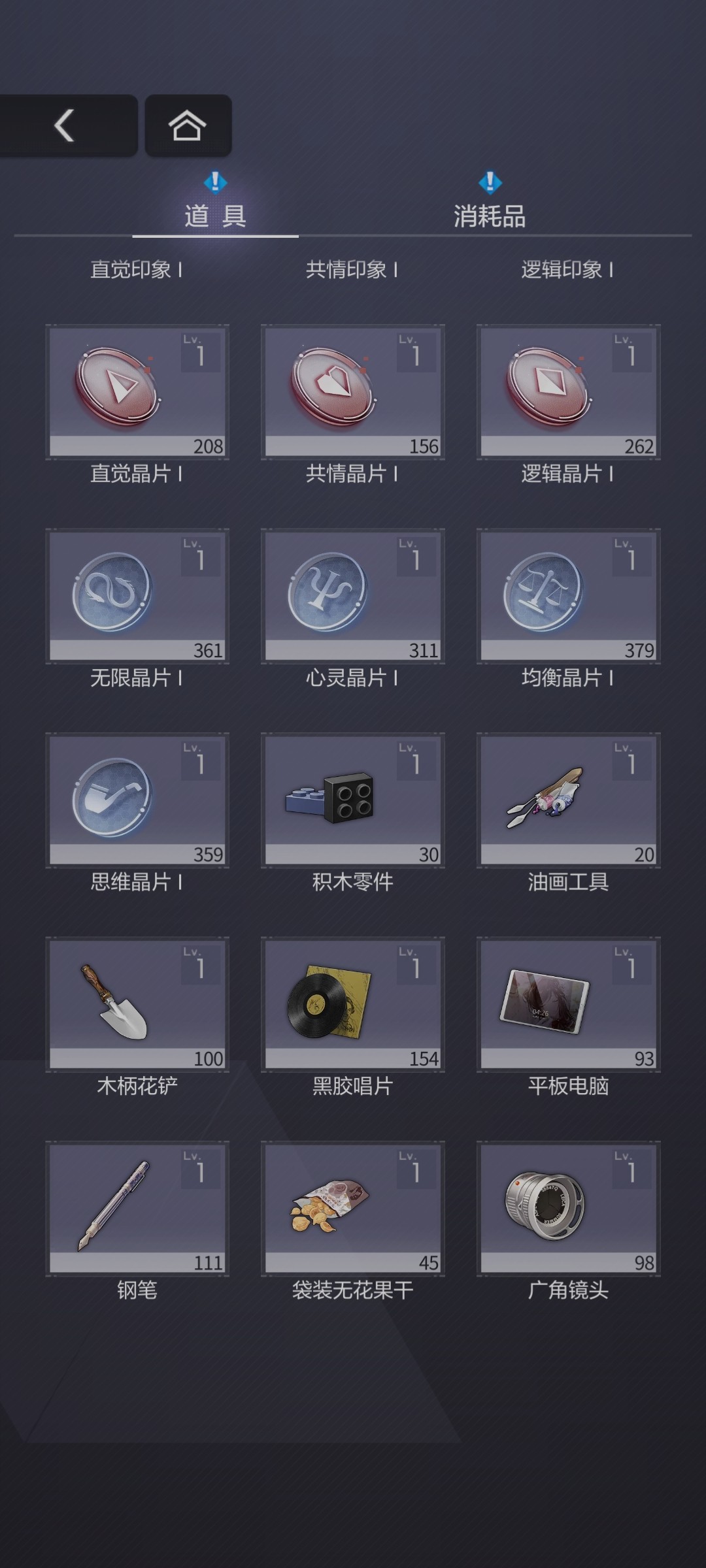Image resolution: width=706 pixels, height=1568 pixels.
Task: Select the 油画工具 item
Action: click(x=569, y=800)
